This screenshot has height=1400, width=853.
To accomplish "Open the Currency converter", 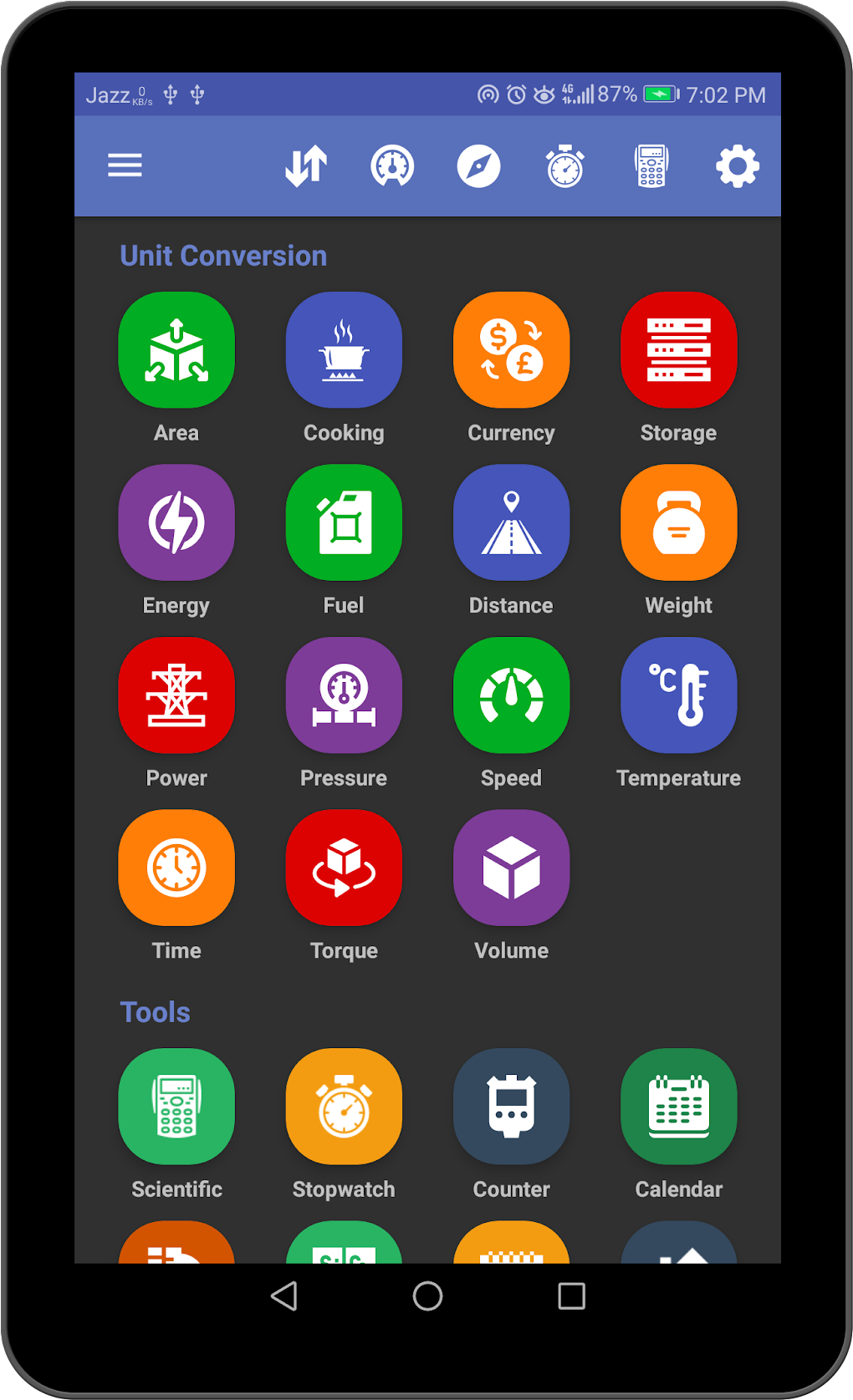I will click(511, 349).
